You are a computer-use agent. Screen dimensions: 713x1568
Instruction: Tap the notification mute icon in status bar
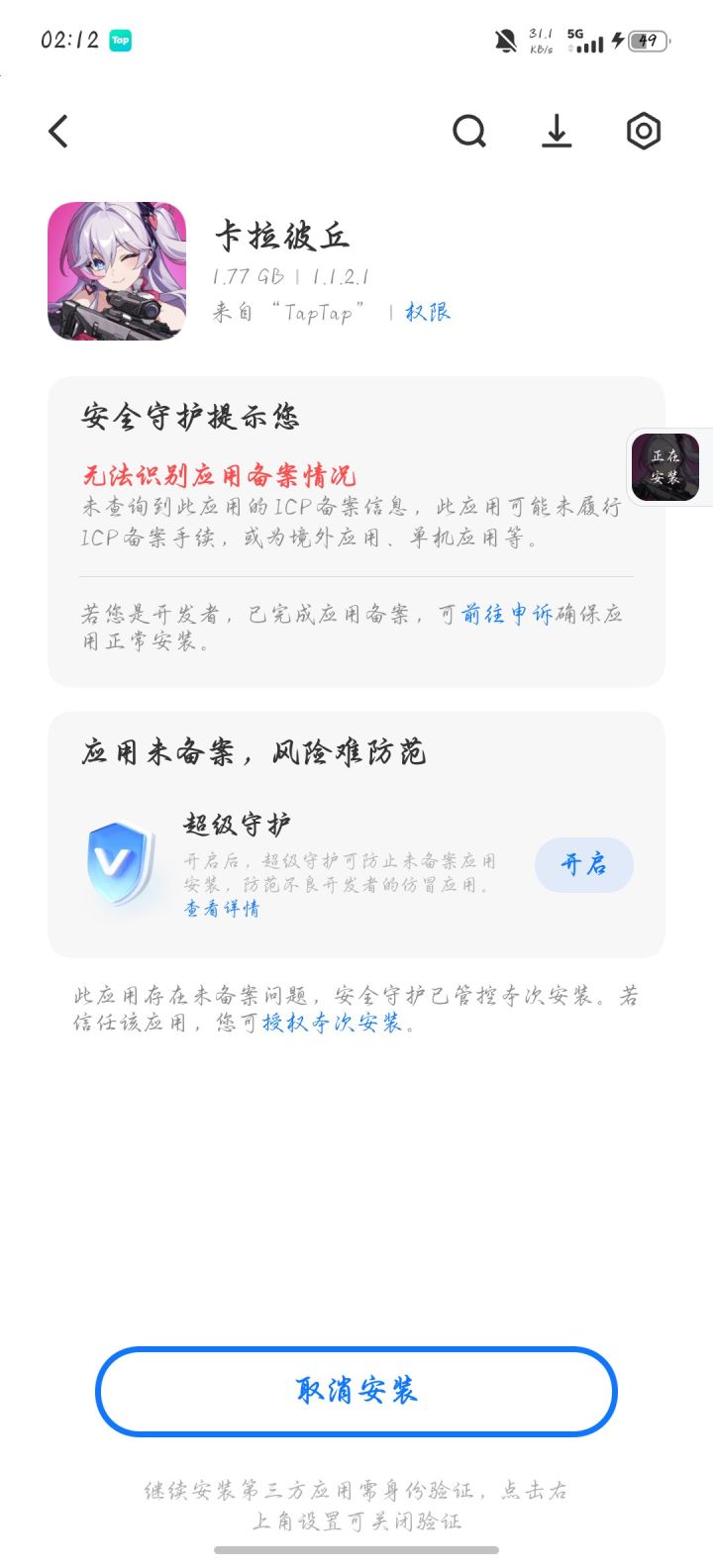point(505,40)
